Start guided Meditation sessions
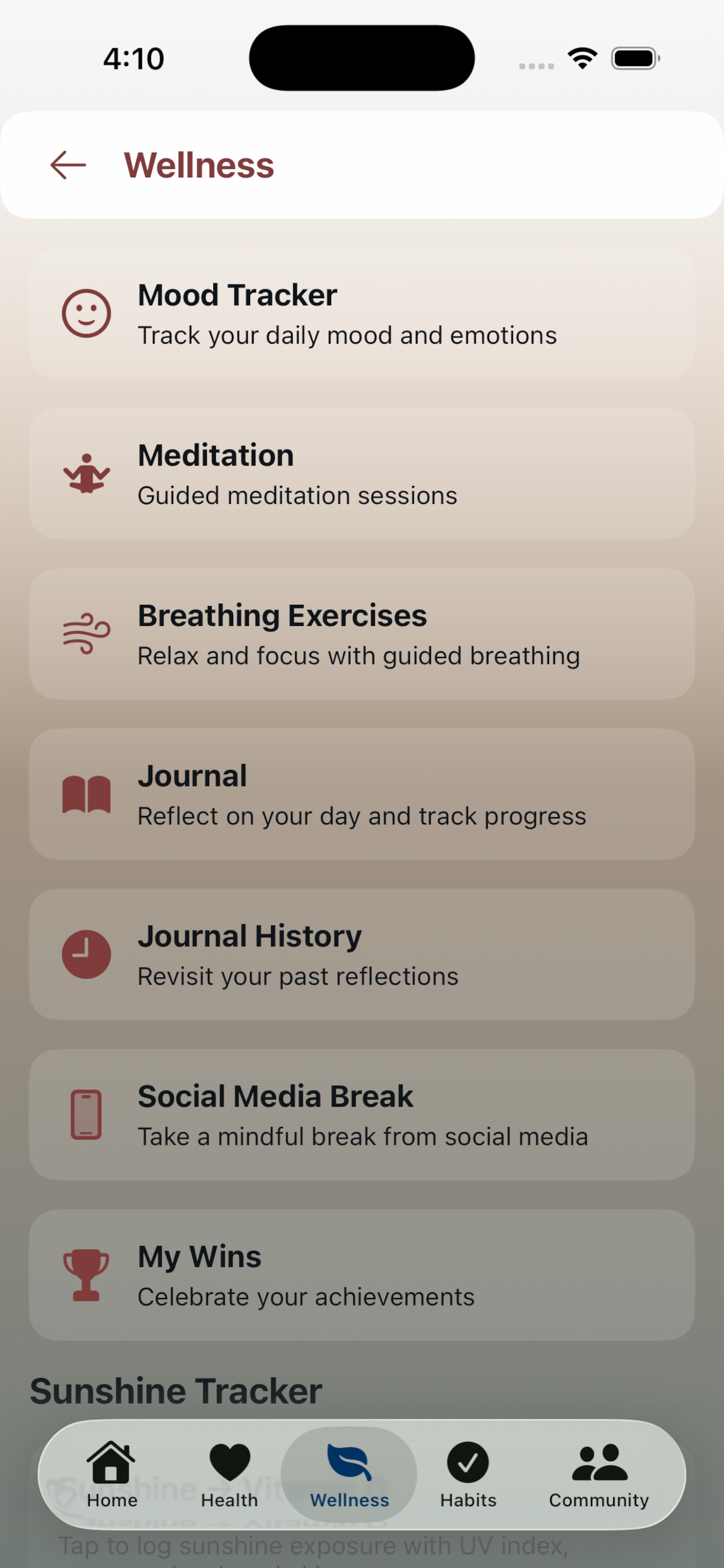Image resolution: width=724 pixels, height=1568 pixels. click(x=361, y=474)
